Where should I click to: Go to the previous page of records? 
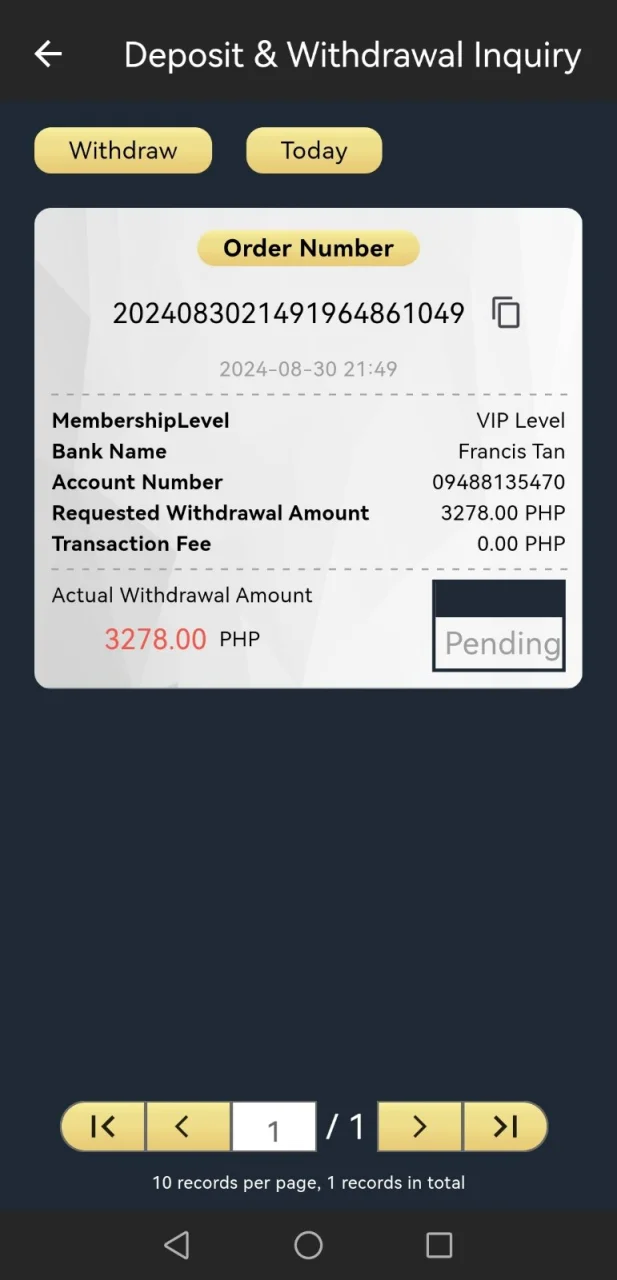pos(188,1126)
